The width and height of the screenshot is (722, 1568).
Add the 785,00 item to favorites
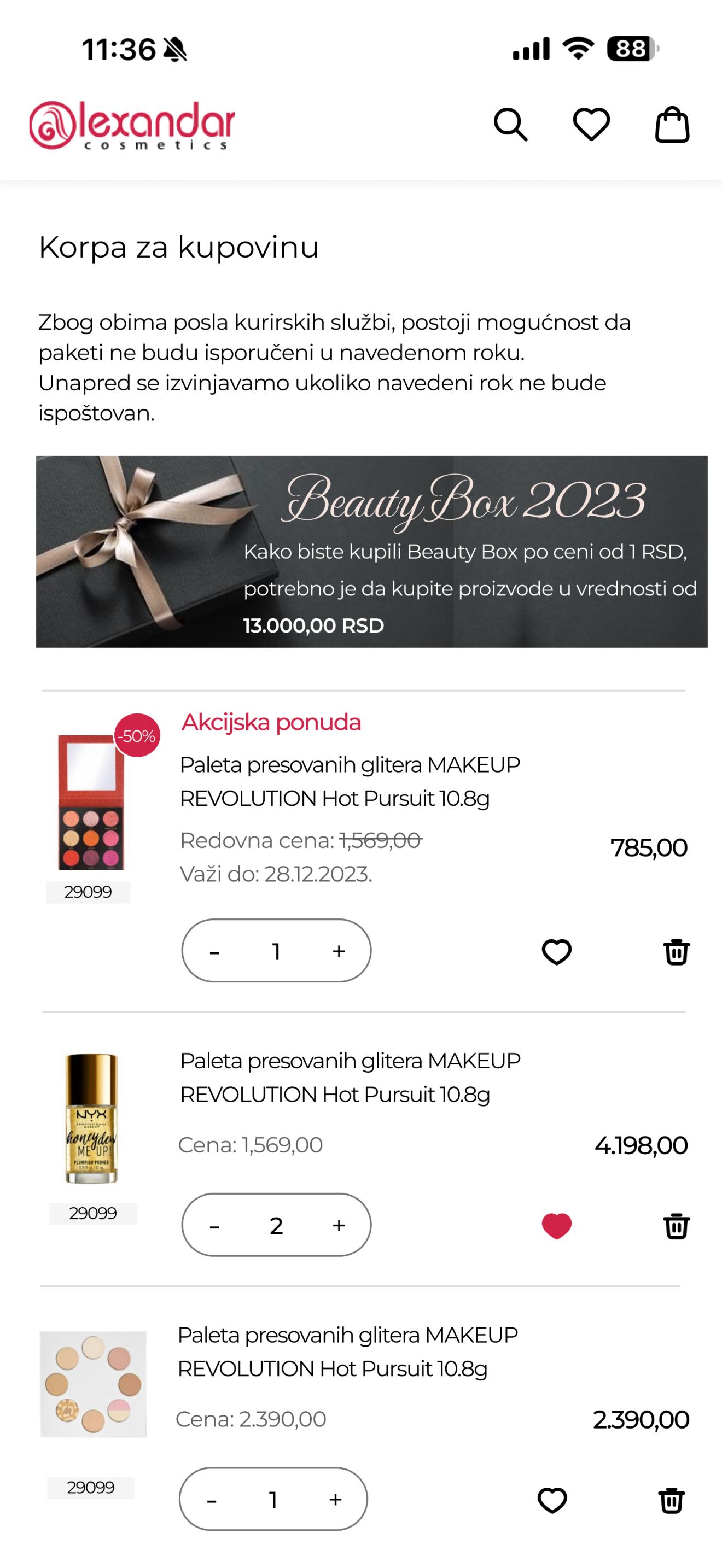pos(556,952)
